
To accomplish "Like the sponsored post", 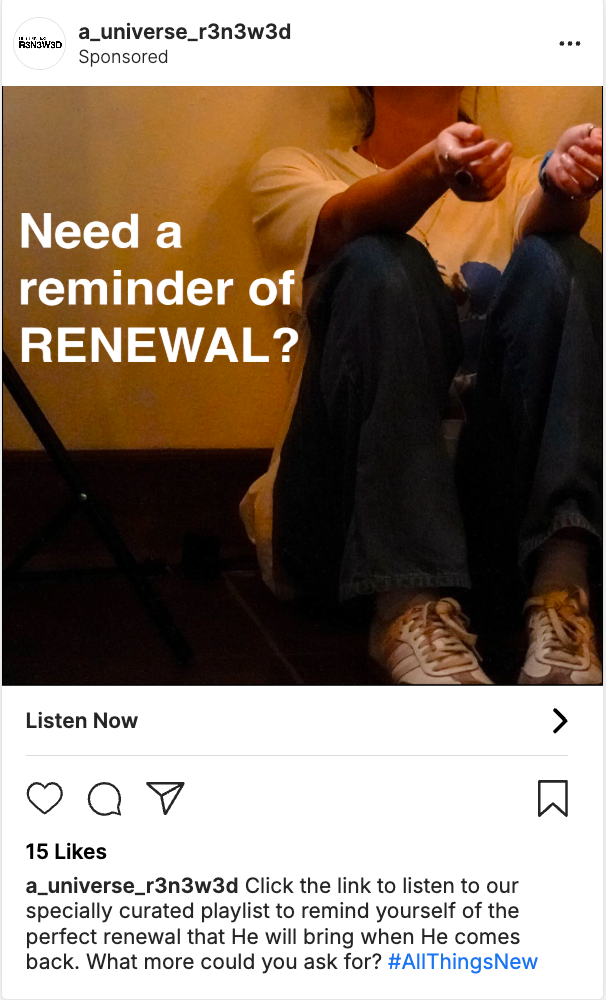I will pos(44,798).
